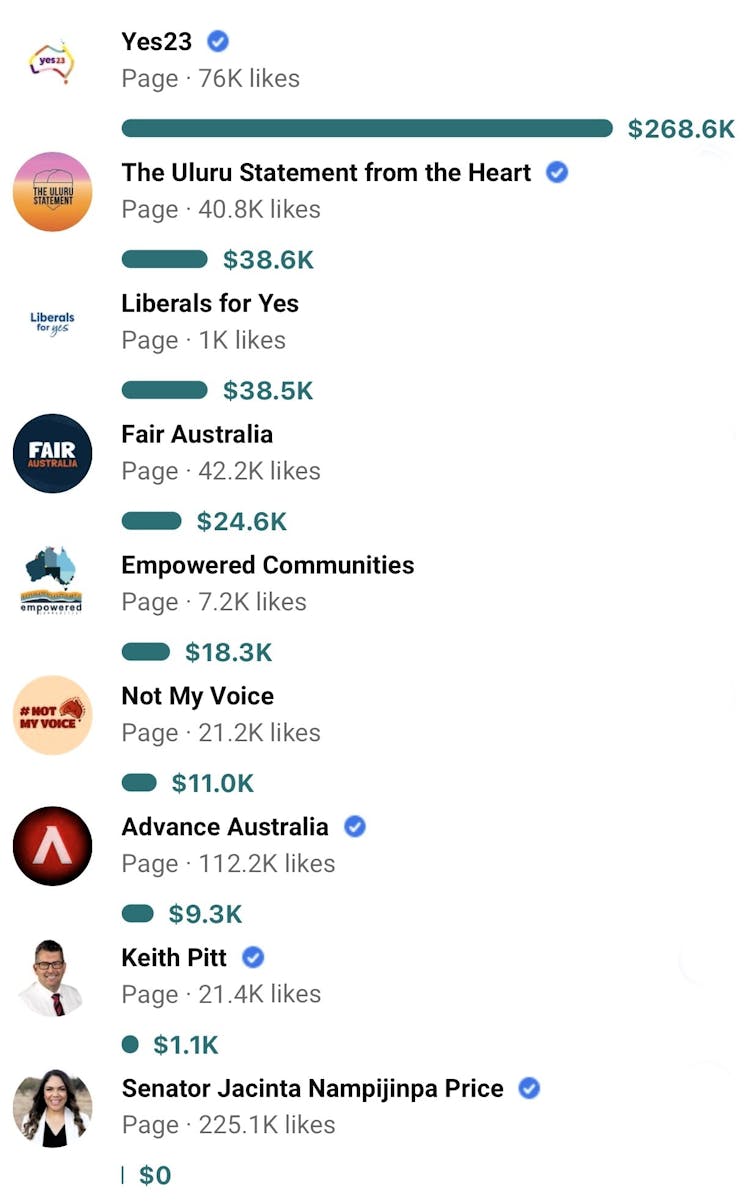Open the Empowered Communities entry
The image size is (754, 1203).
pos(267,566)
